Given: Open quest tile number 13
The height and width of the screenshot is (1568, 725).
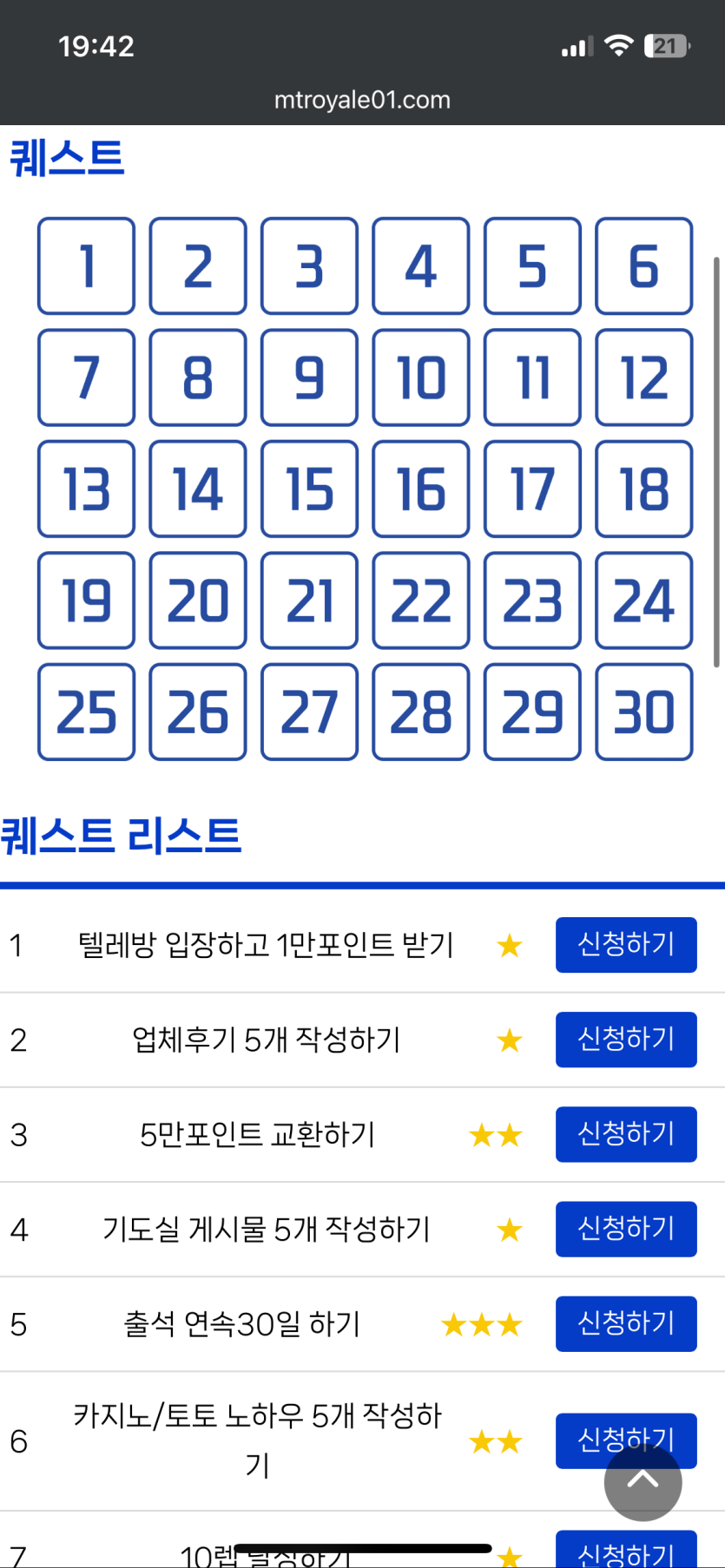Looking at the screenshot, I should pos(86,489).
